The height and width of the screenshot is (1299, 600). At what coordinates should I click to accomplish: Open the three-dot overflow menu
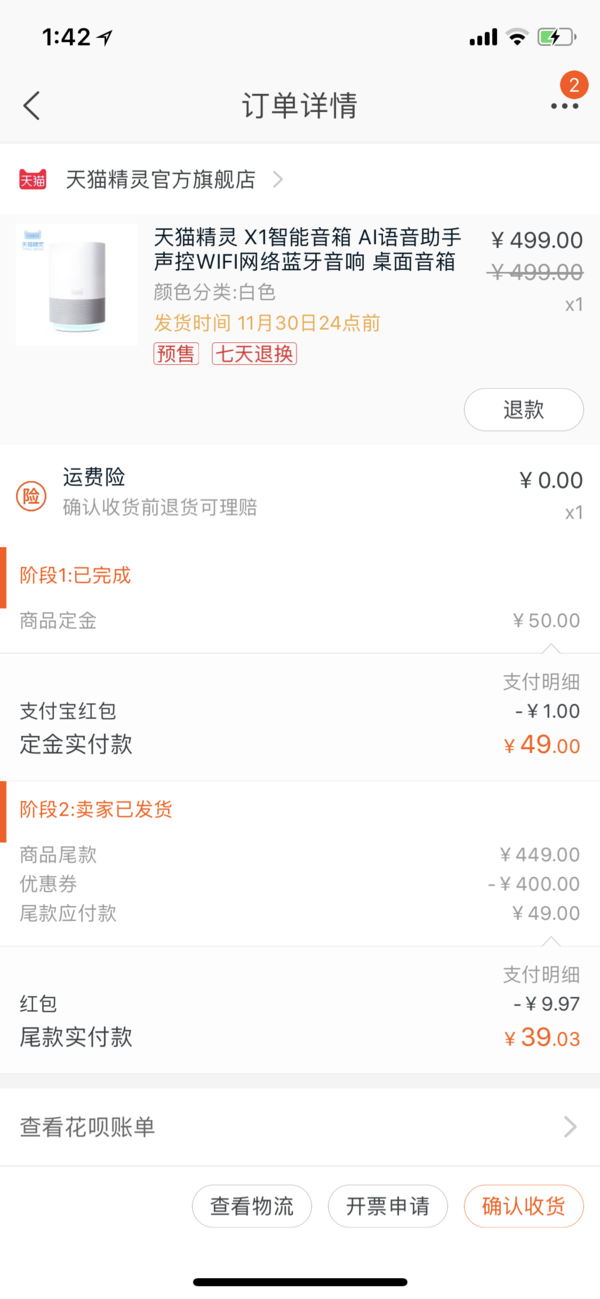(x=564, y=106)
